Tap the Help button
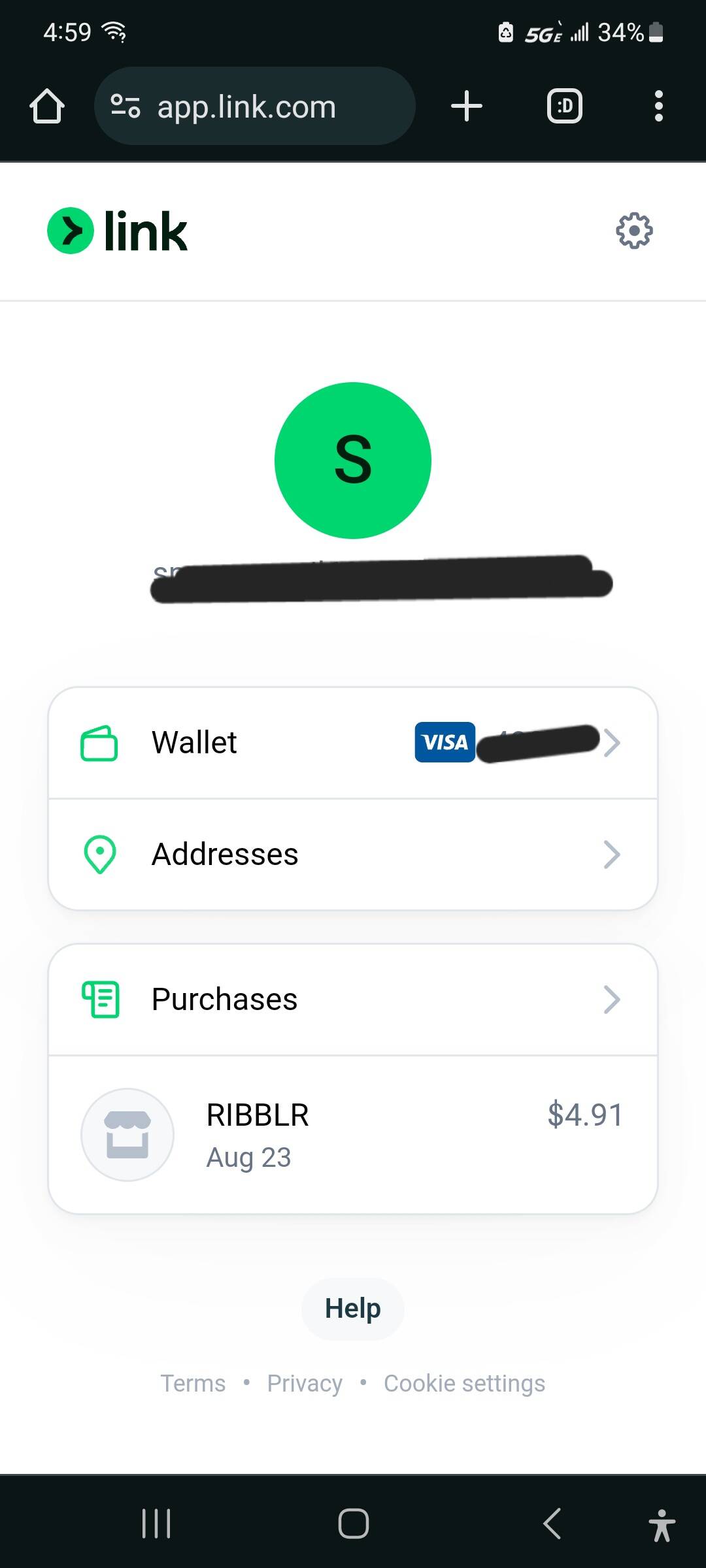706x1568 pixels. tap(353, 1309)
